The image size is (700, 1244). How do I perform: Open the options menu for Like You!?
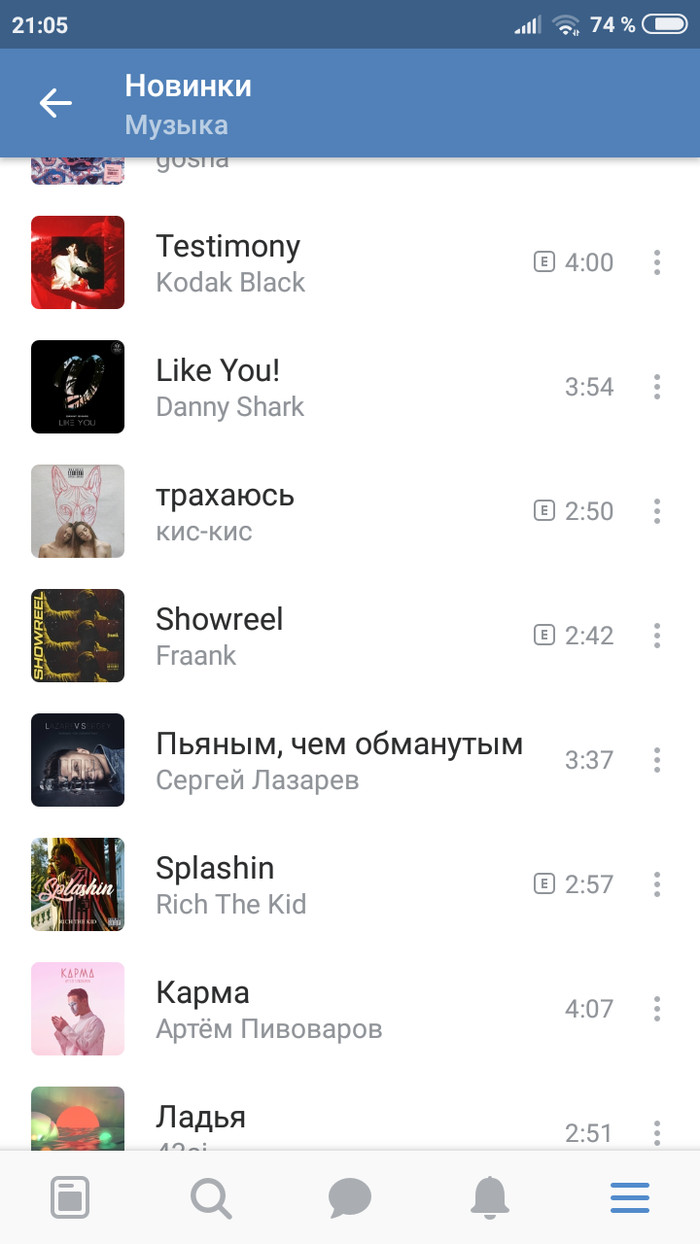click(657, 387)
